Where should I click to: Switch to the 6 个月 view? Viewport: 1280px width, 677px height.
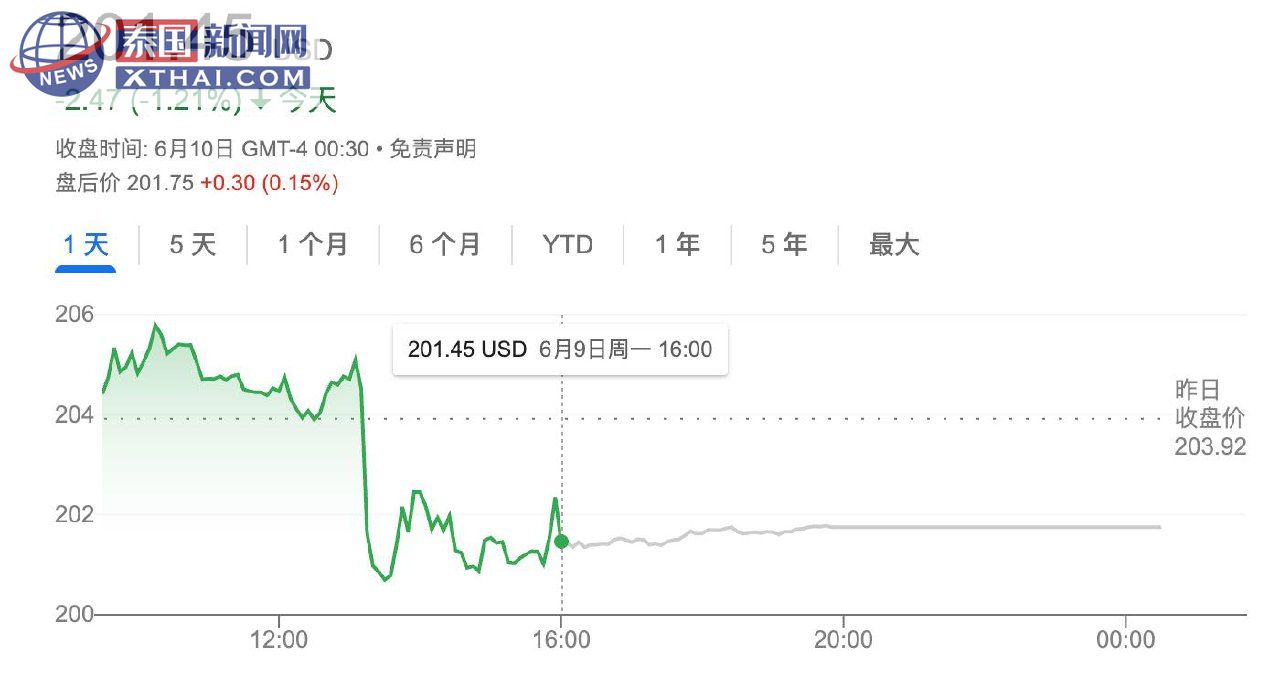tap(444, 244)
